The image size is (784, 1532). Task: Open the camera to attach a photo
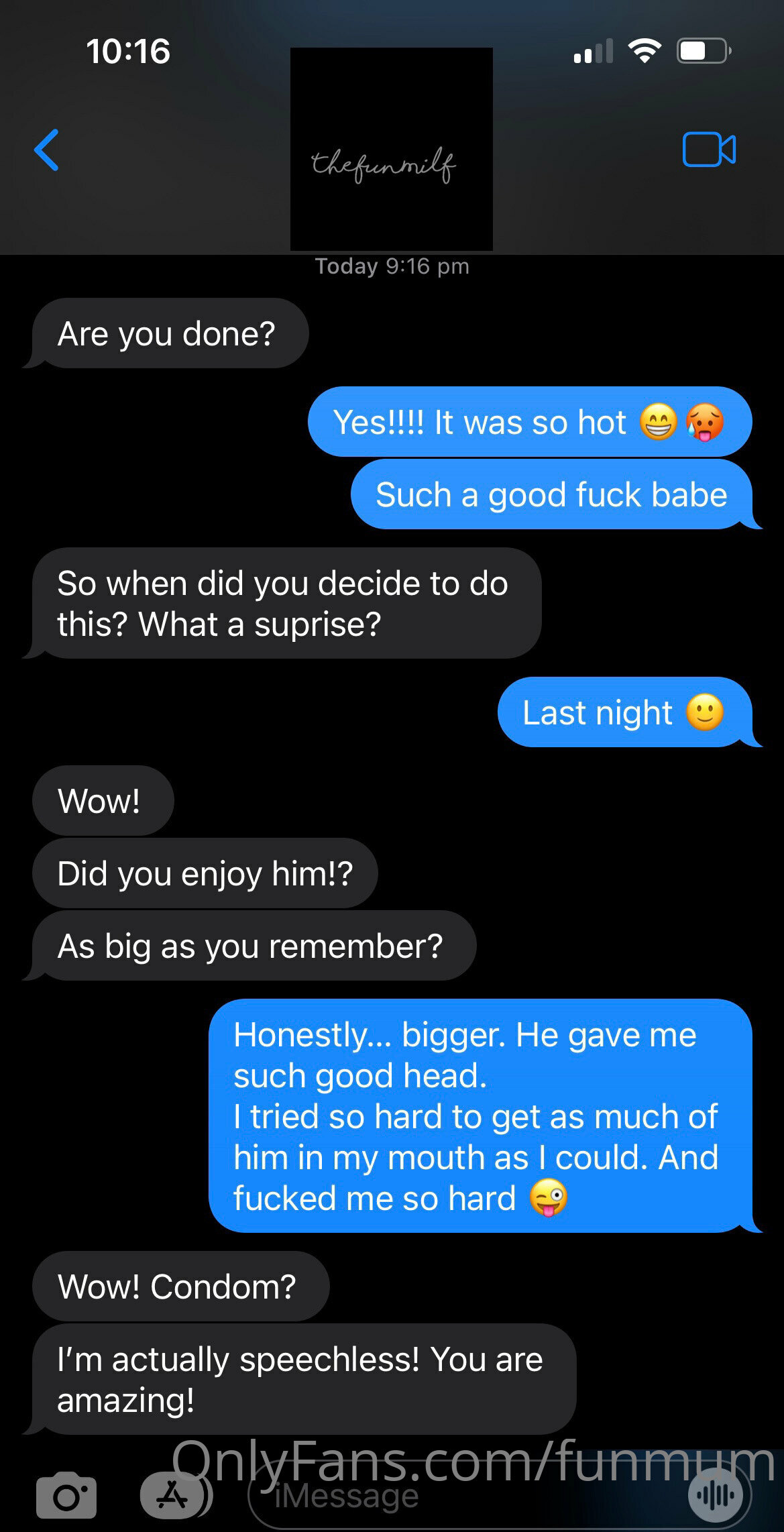66,1495
